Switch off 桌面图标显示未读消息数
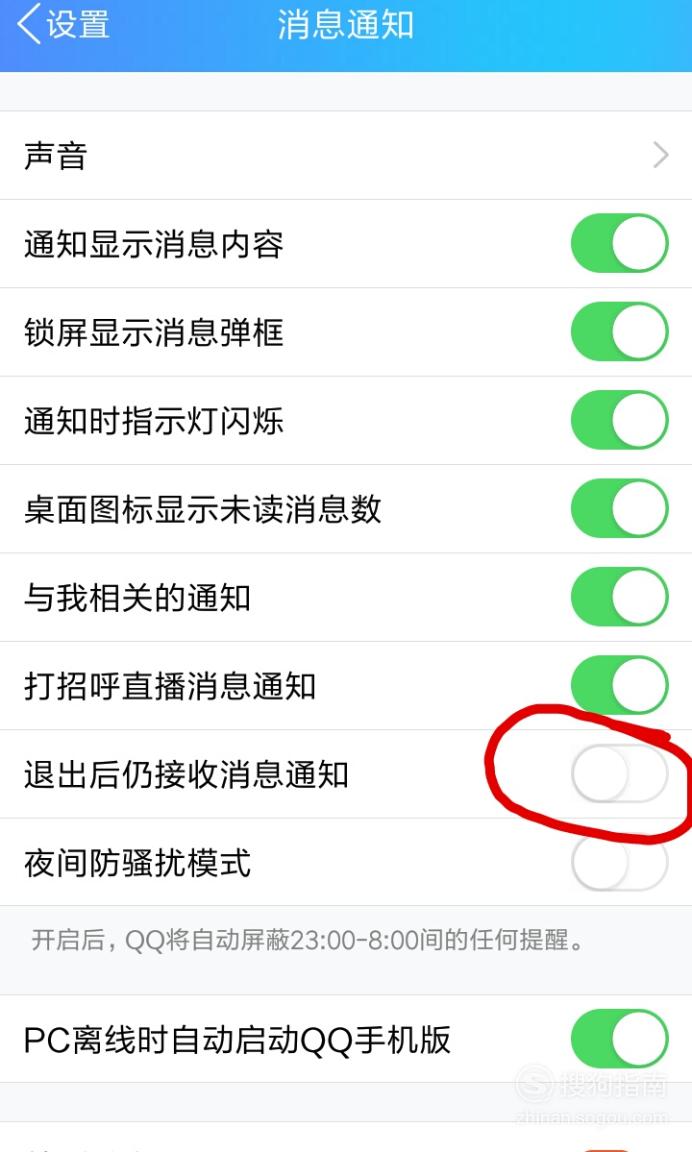The image size is (692, 1152). pyautogui.click(x=619, y=508)
